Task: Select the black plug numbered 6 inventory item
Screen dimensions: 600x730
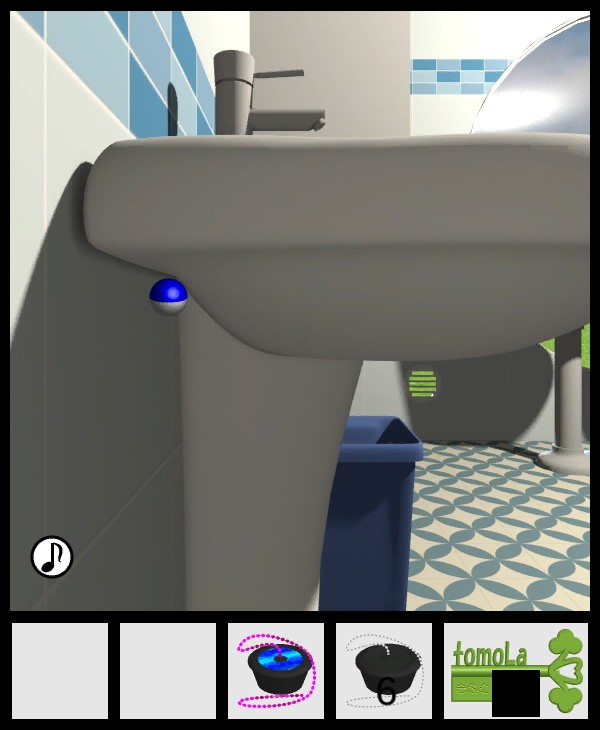Action: [x=384, y=671]
